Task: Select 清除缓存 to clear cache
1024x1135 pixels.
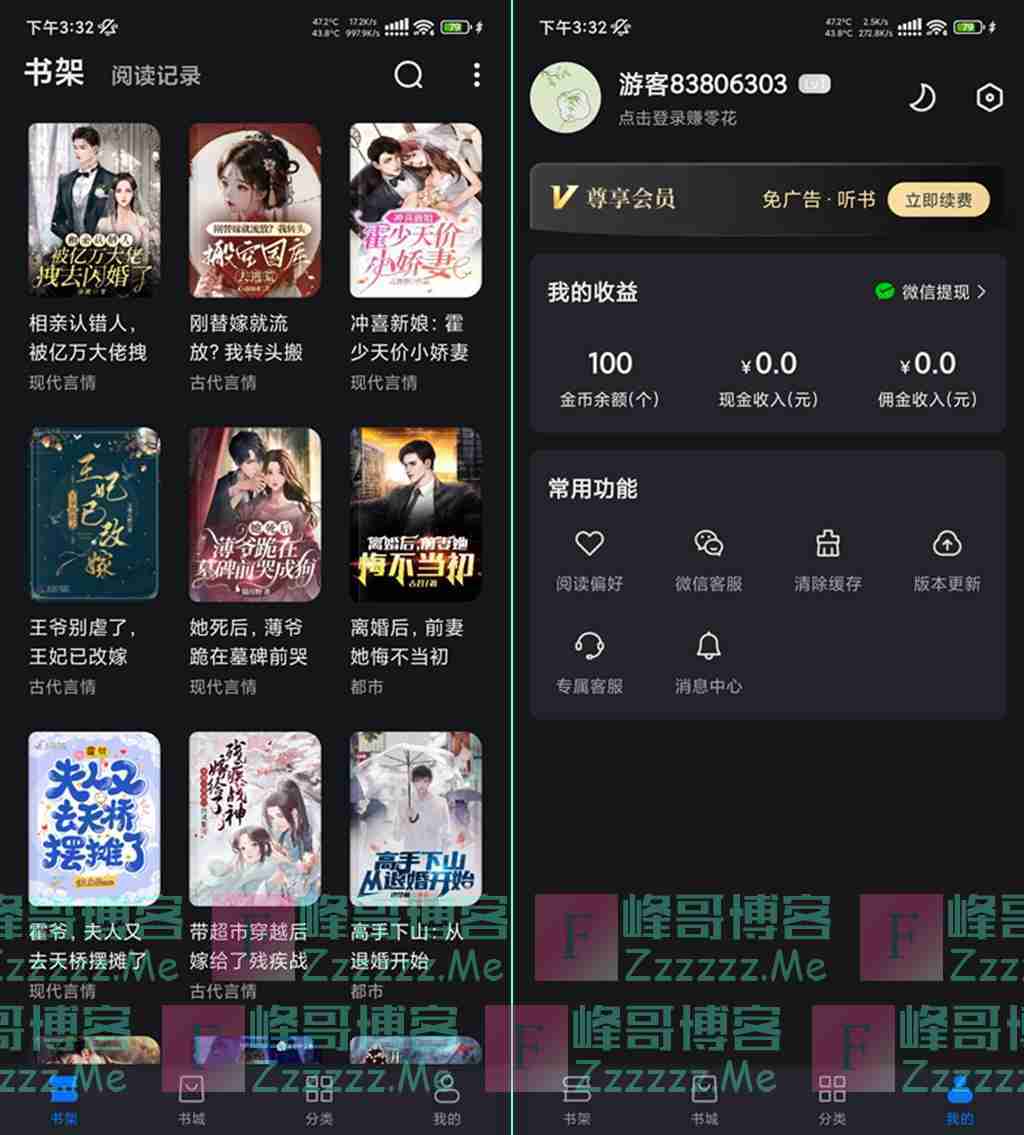Action: click(x=827, y=560)
